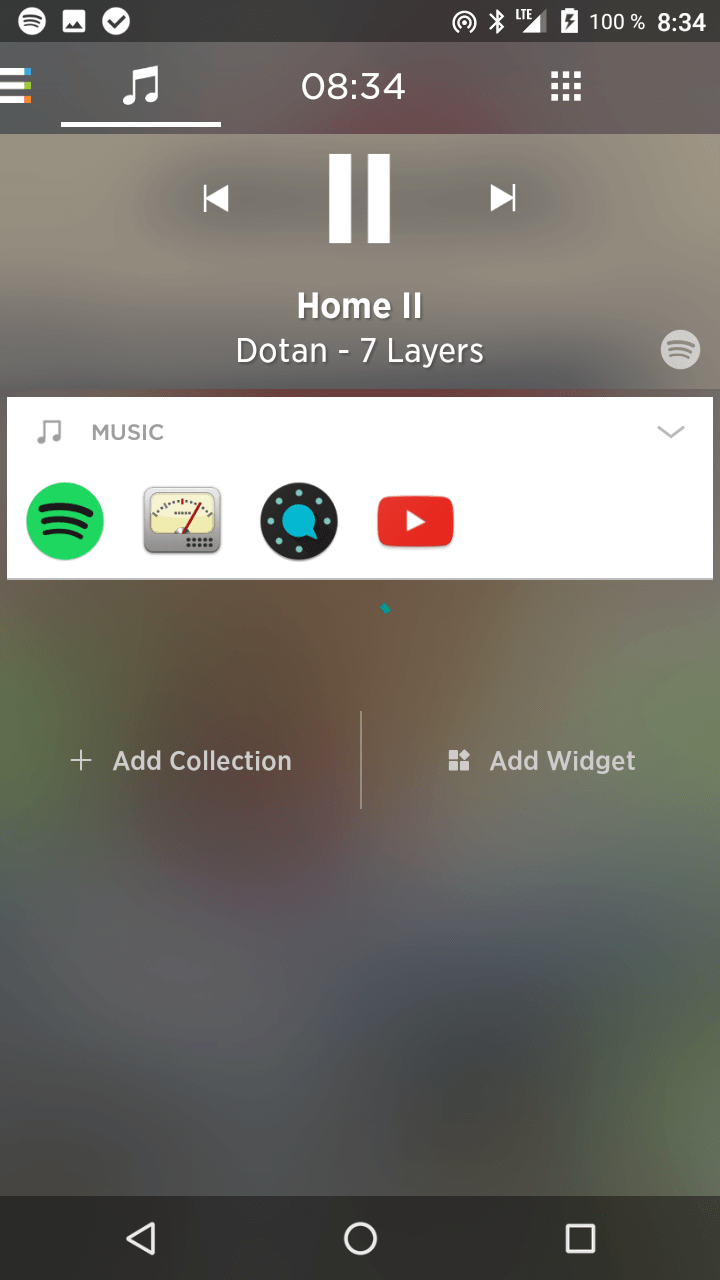Switch to the 08:34 clock tab

tap(353, 87)
